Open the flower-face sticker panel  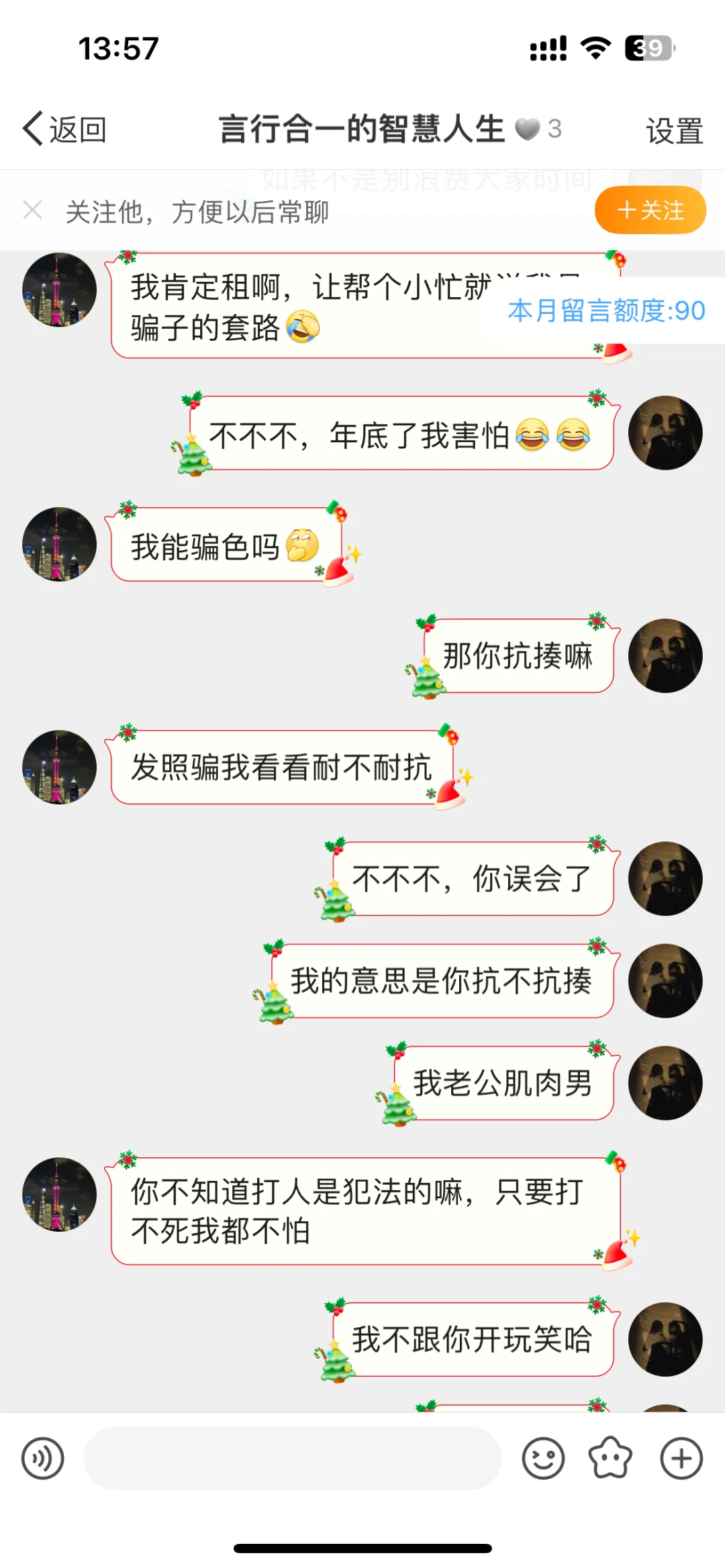[x=610, y=1459]
